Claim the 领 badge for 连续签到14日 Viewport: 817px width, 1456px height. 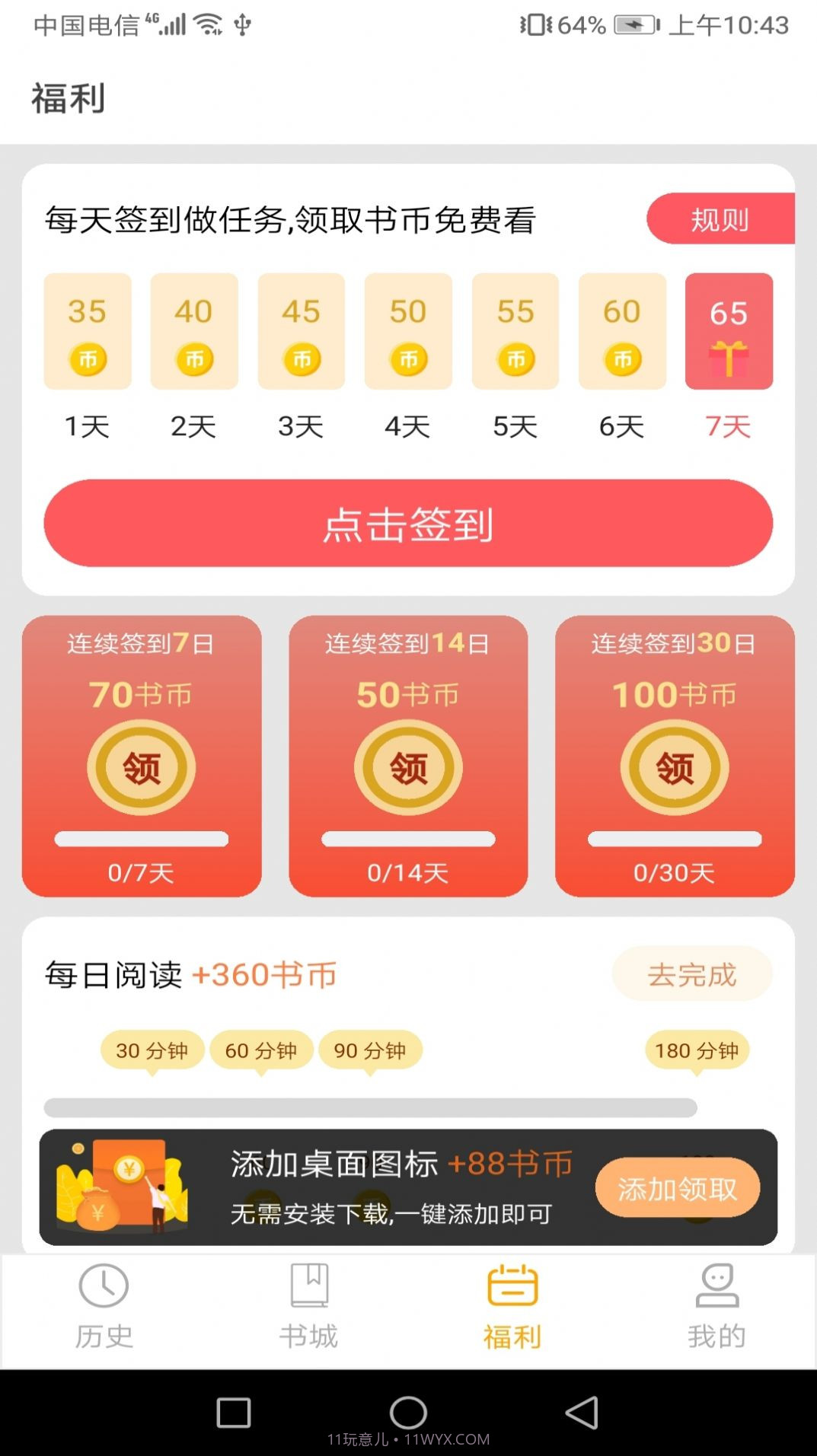tap(408, 766)
